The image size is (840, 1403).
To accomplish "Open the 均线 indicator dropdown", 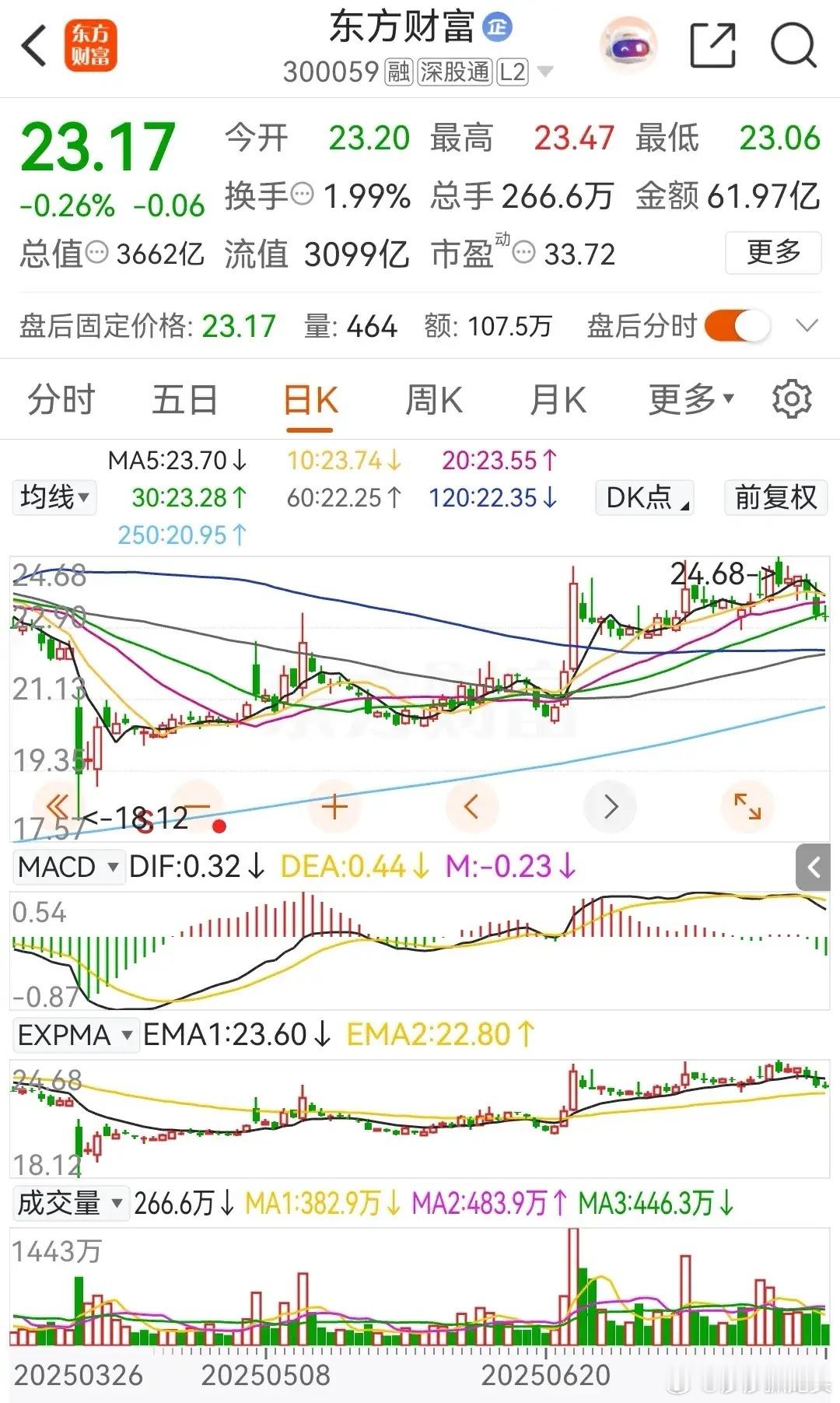I will click(54, 496).
